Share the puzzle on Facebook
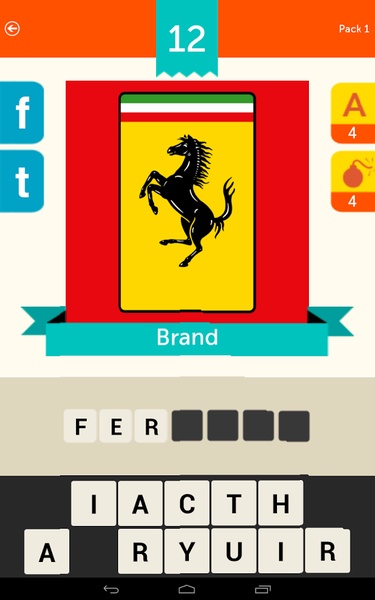Screen dimensions: 375x600 [x=22, y=112]
